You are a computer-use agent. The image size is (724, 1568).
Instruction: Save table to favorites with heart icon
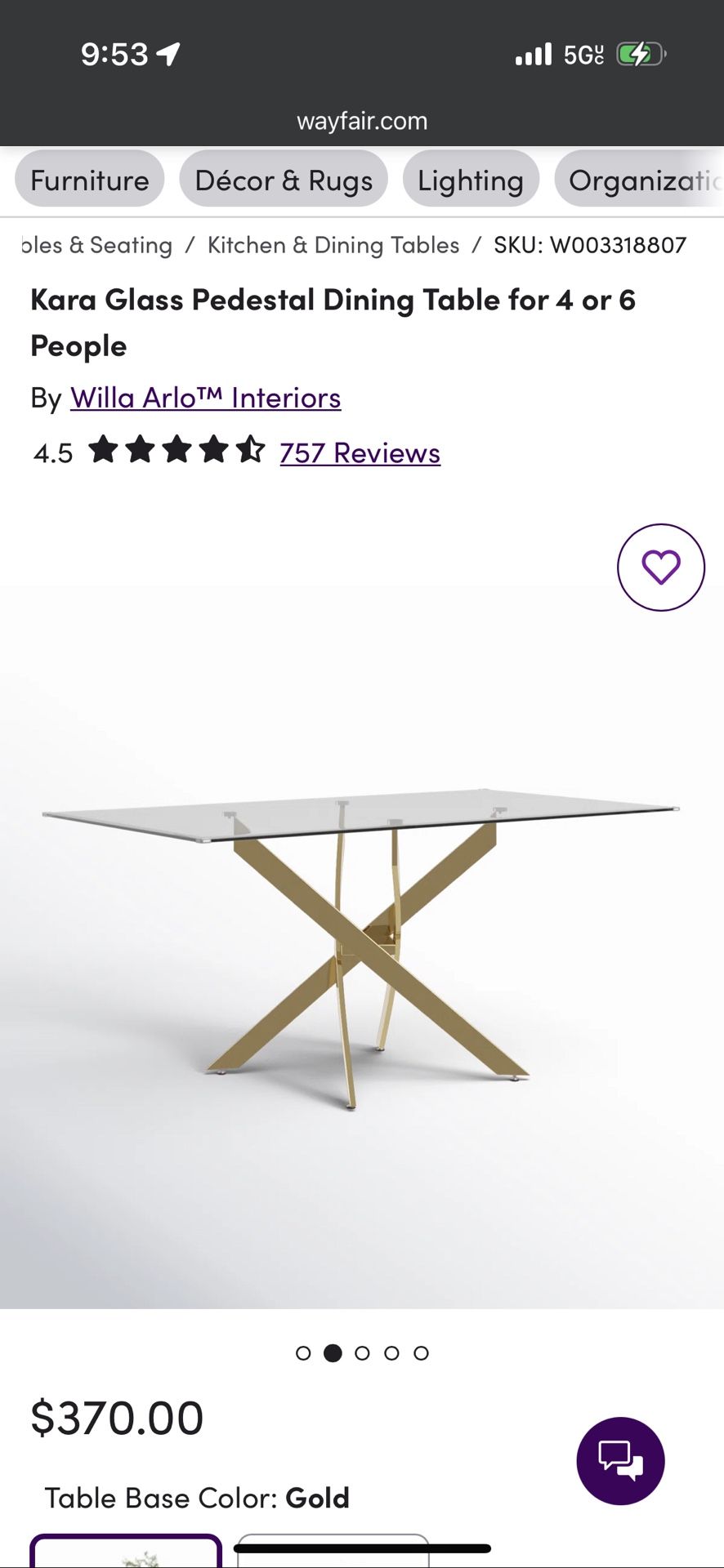pyautogui.click(x=660, y=568)
